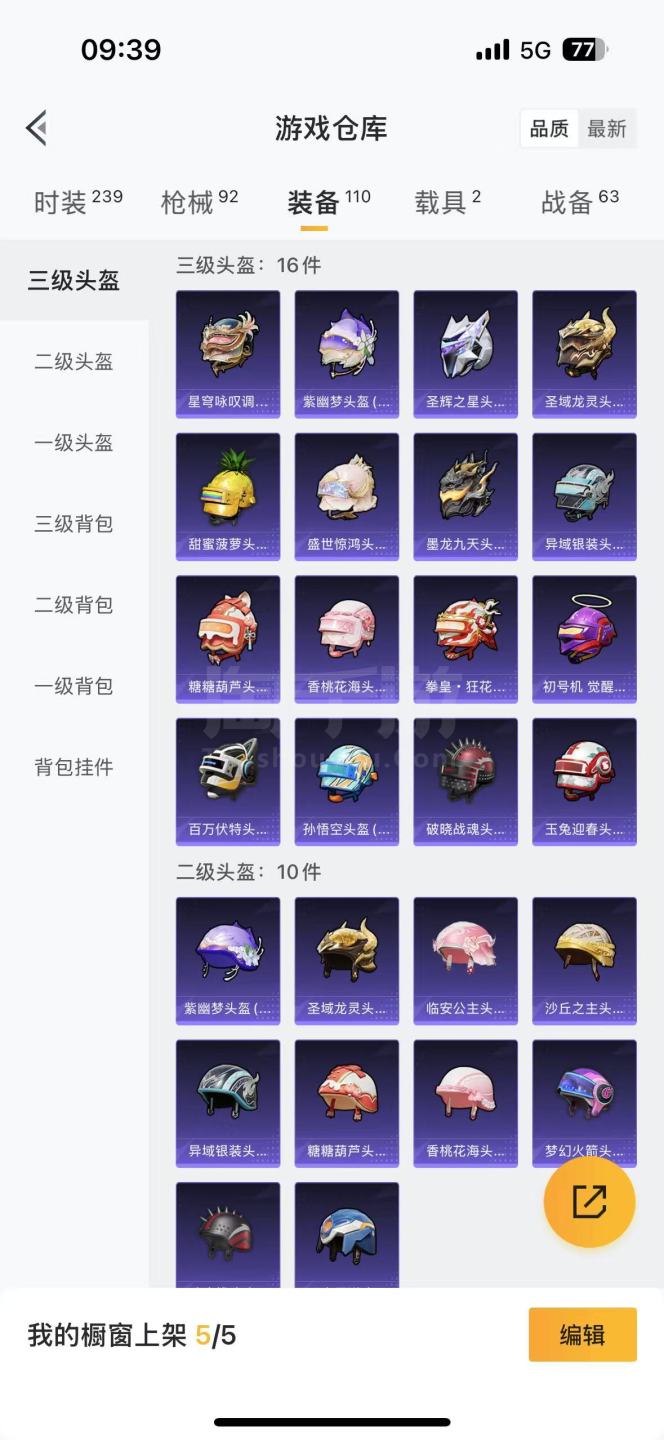Jump to 一级背包 category
The height and width of the screenshot is (1440, 664).
pos(74,686)
